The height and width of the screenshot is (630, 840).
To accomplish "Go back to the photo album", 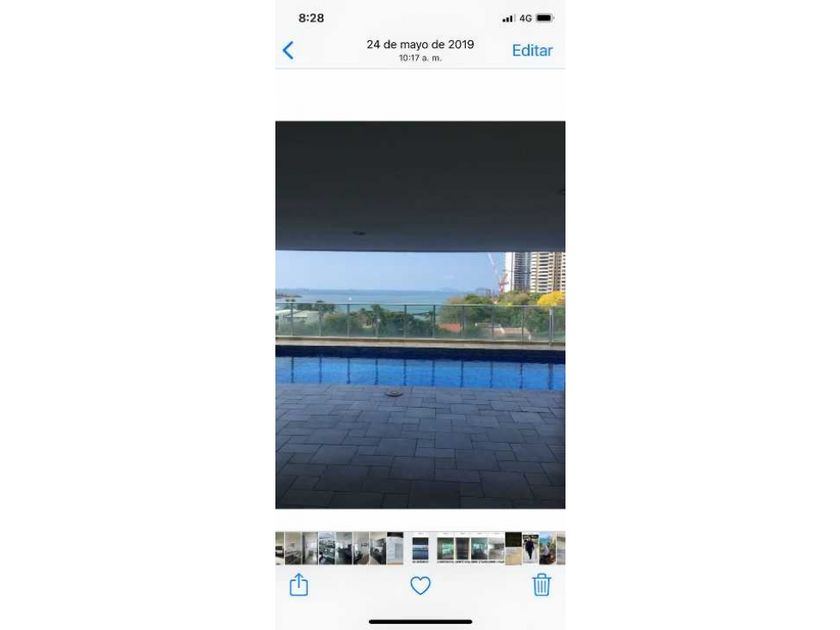I will click(288, 50).
